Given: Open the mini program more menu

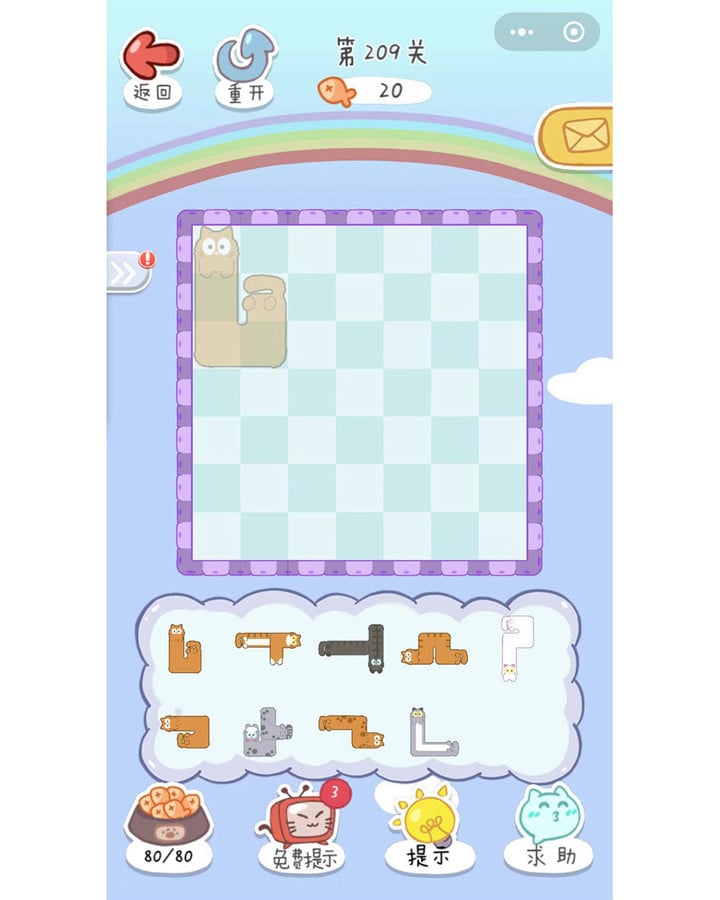Looking at the screenshot, I should (521, 32).
